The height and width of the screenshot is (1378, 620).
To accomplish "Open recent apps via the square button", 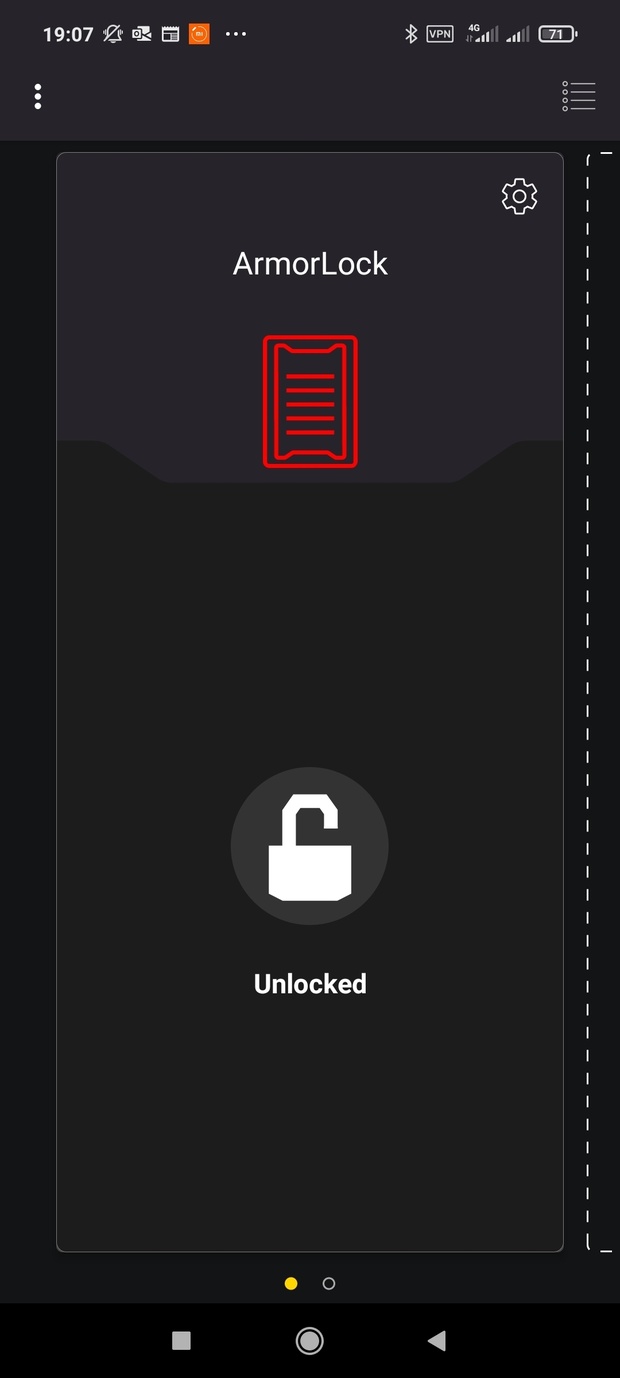I will pyautogui.click(x=181, y=1341).
